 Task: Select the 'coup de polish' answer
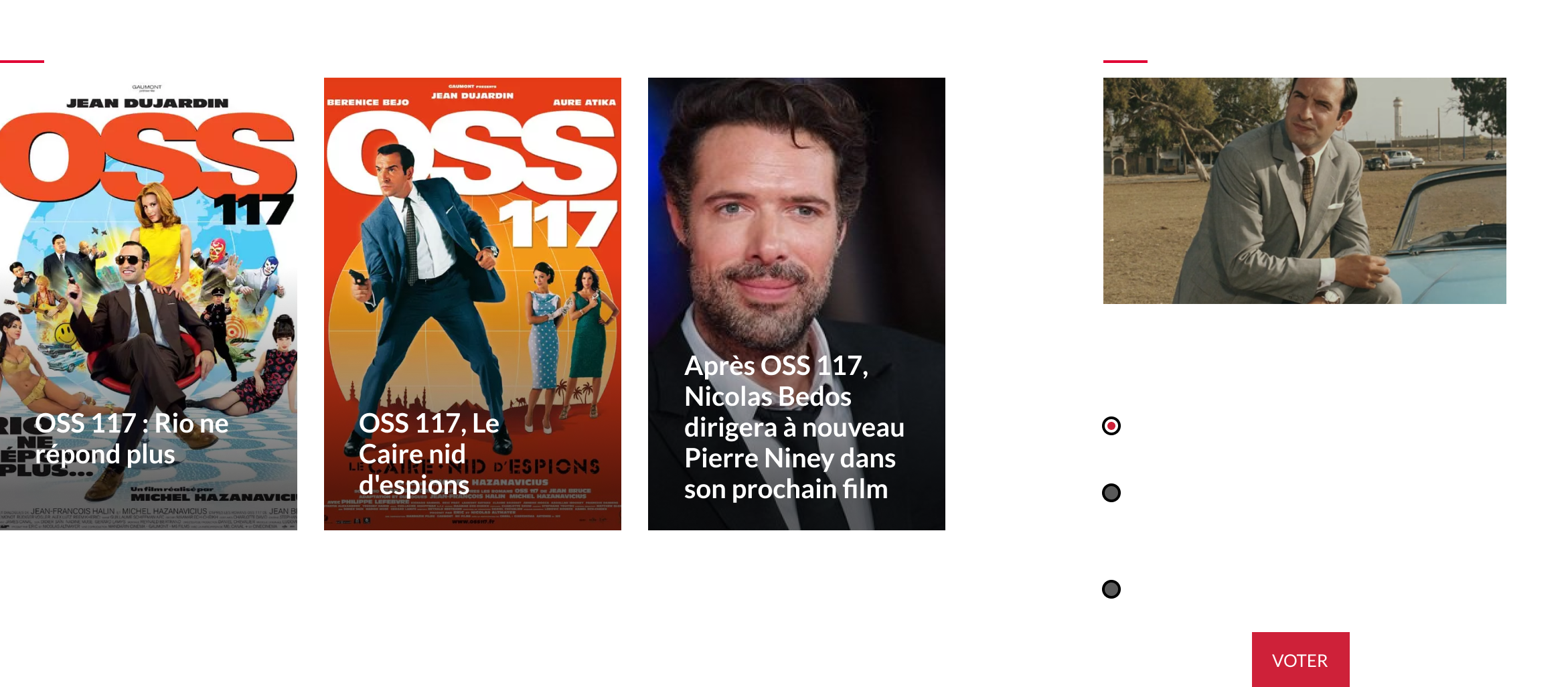point(1111,426)
